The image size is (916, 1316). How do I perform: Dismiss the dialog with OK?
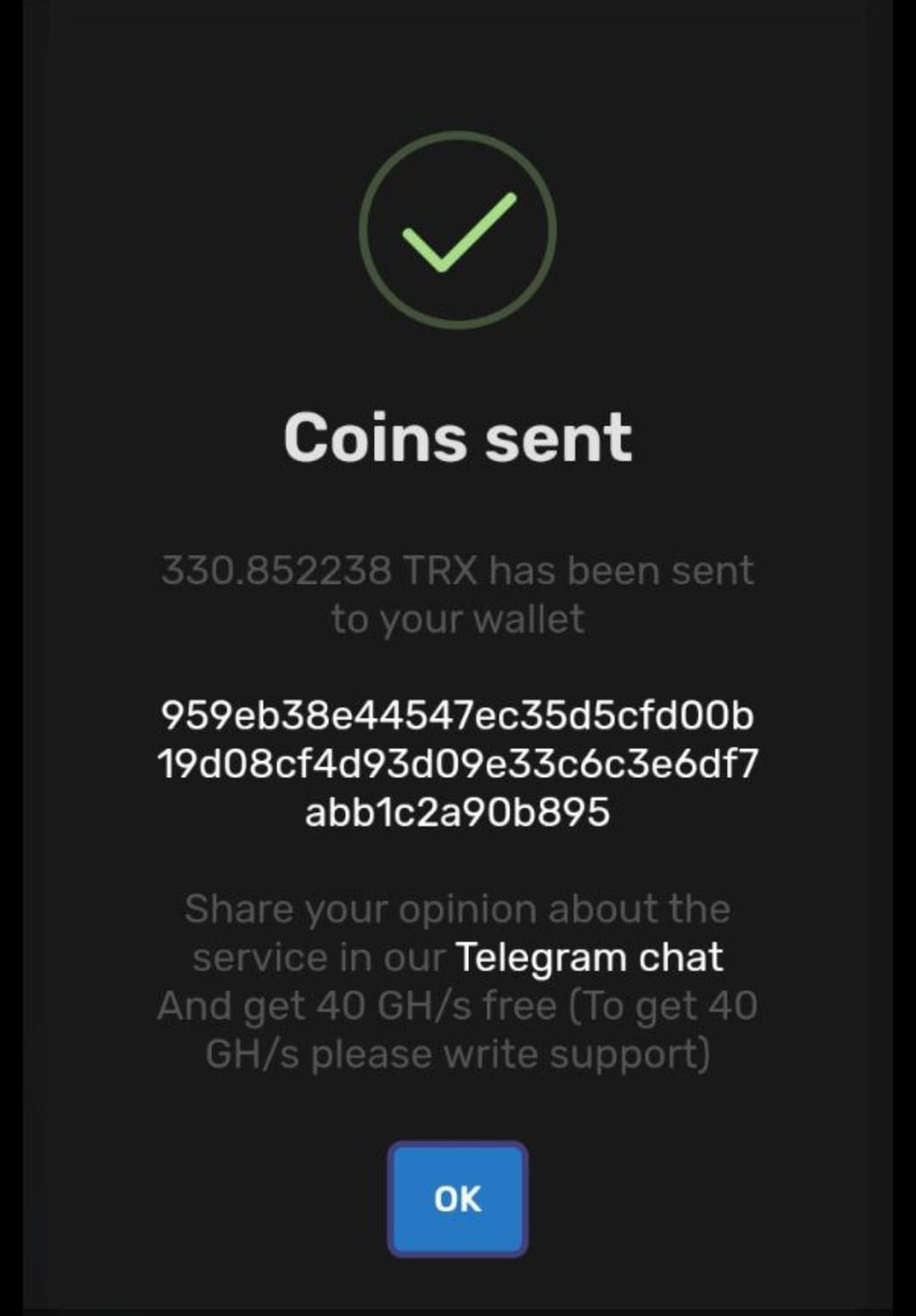[x=456, y=1199]
